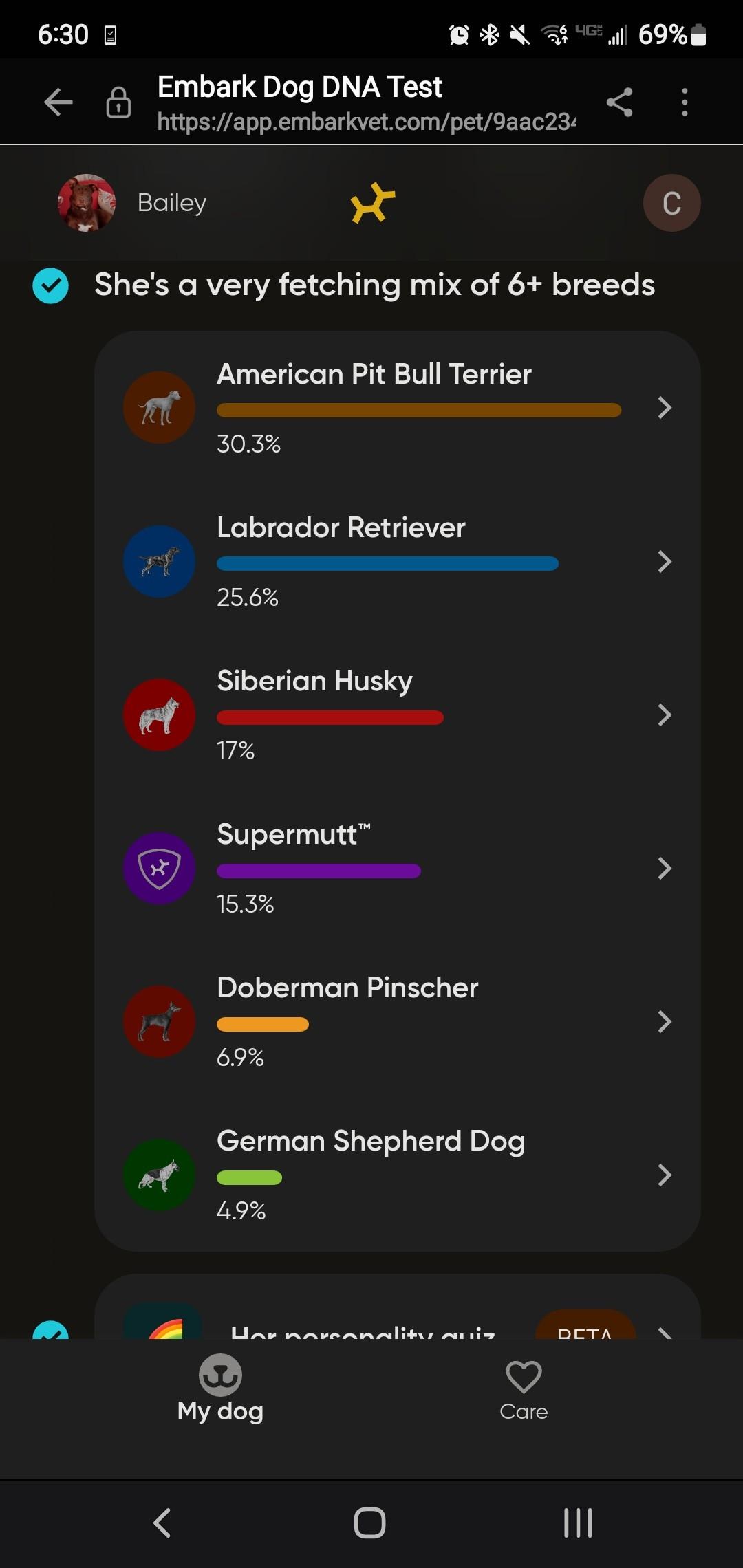
Task: View Labrador Retriever breed details
Action: point(398,561)
